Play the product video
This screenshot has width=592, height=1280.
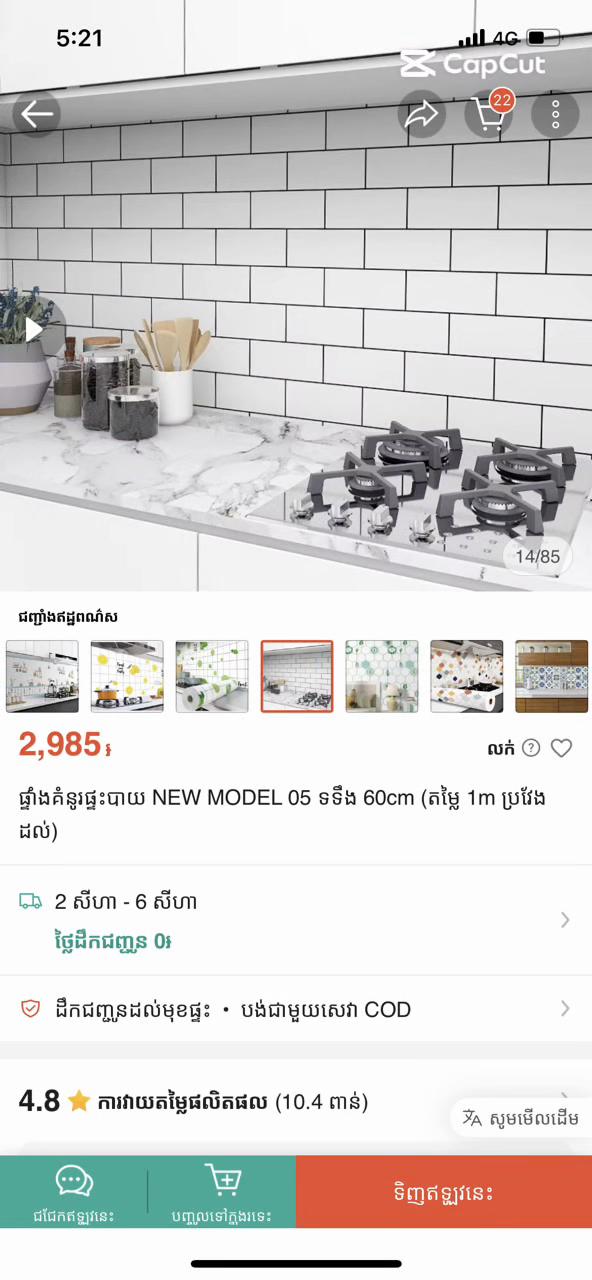click(33, 328)
